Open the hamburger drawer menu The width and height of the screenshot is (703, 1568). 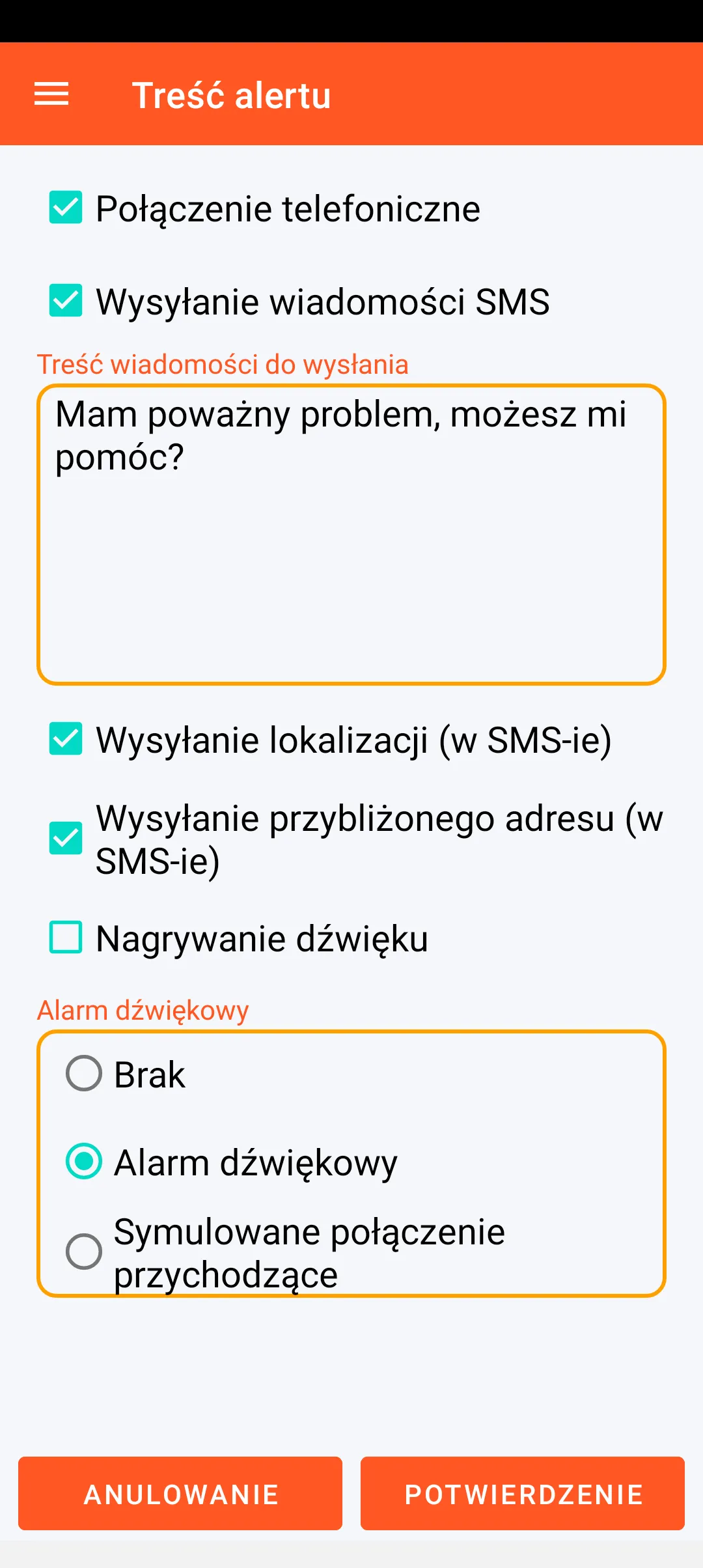(51, 94)
